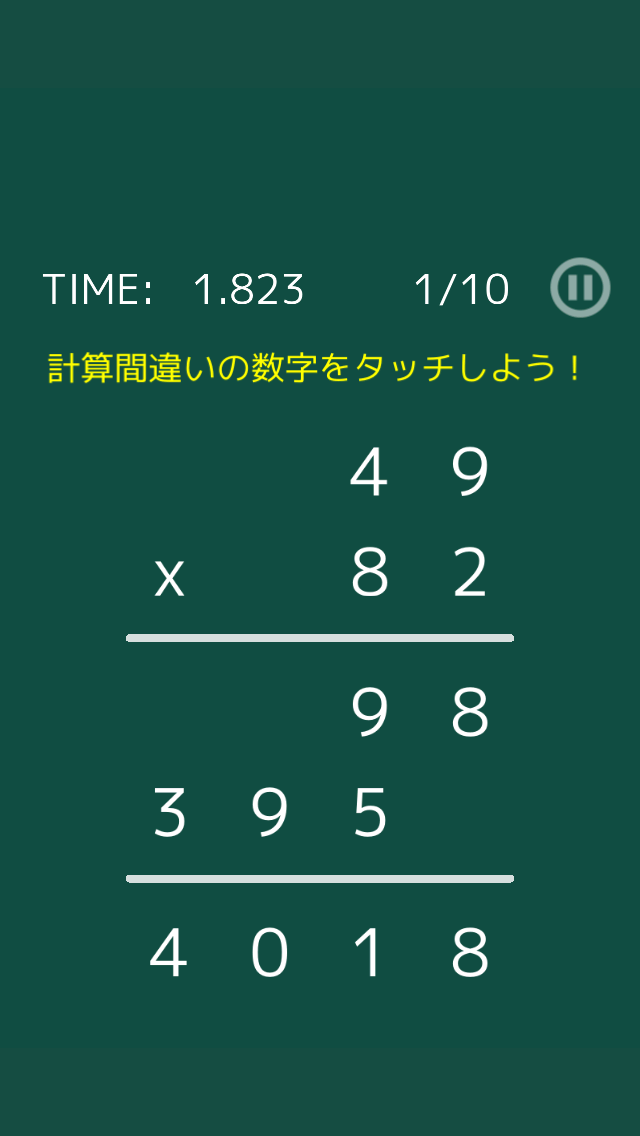The image size is (640, 1136).
Task: Choose the digit 0 in the final answer
Action: point(270,953)
